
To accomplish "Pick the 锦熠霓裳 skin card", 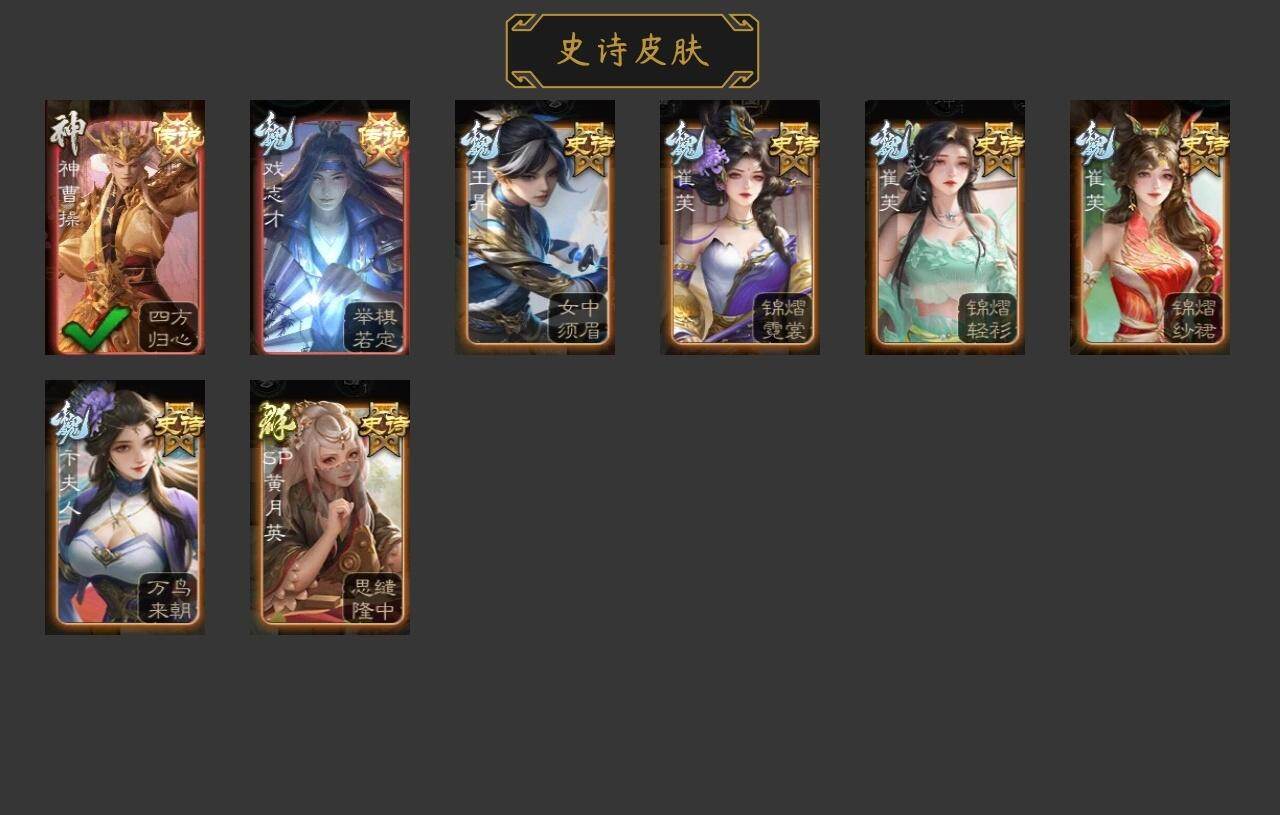I will (740, 227).
